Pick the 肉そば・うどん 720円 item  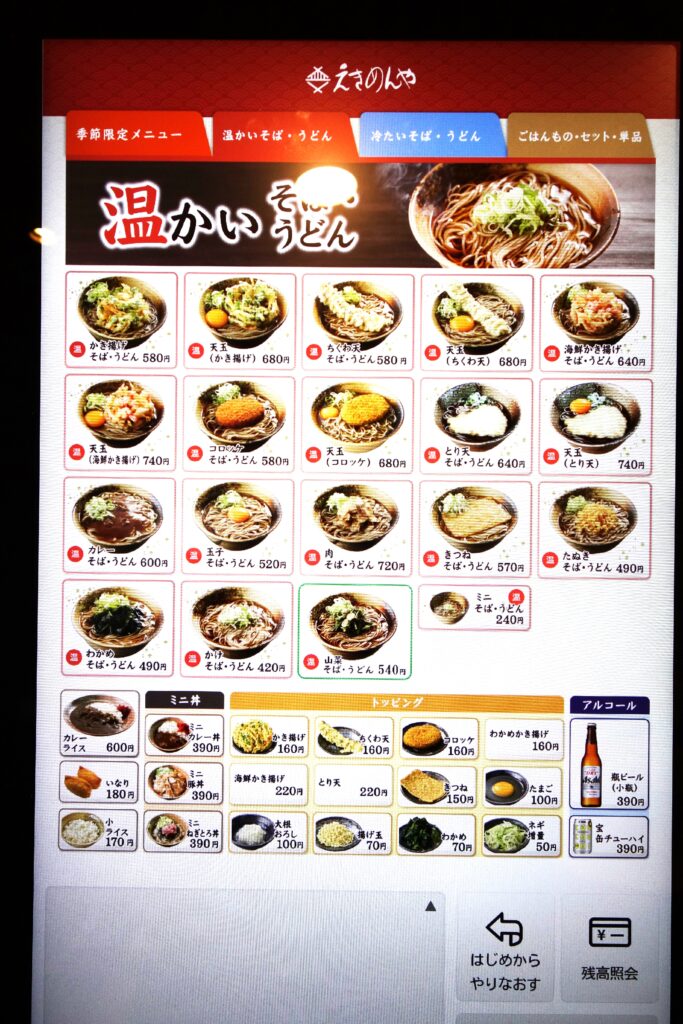pyautogui.click(x=356, y=526)
